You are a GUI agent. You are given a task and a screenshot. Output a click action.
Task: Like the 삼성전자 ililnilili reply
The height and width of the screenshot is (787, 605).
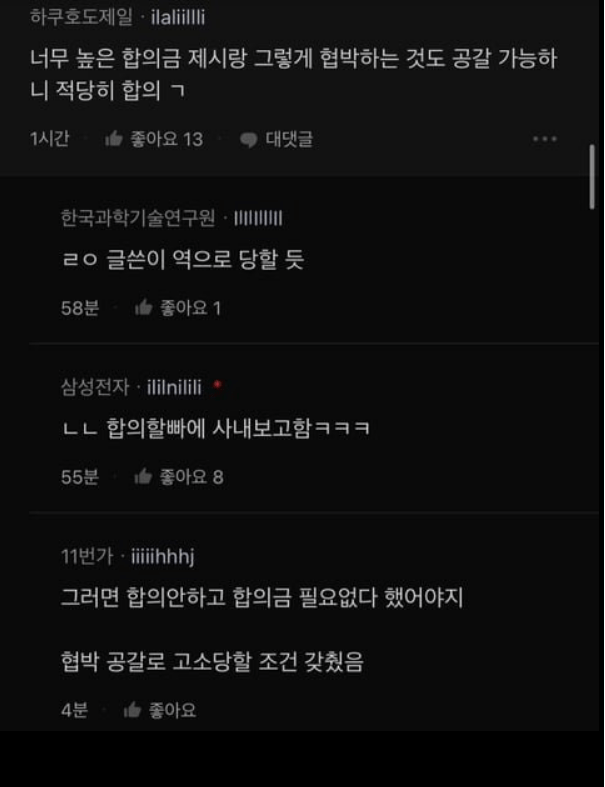(x=178, y=477)
